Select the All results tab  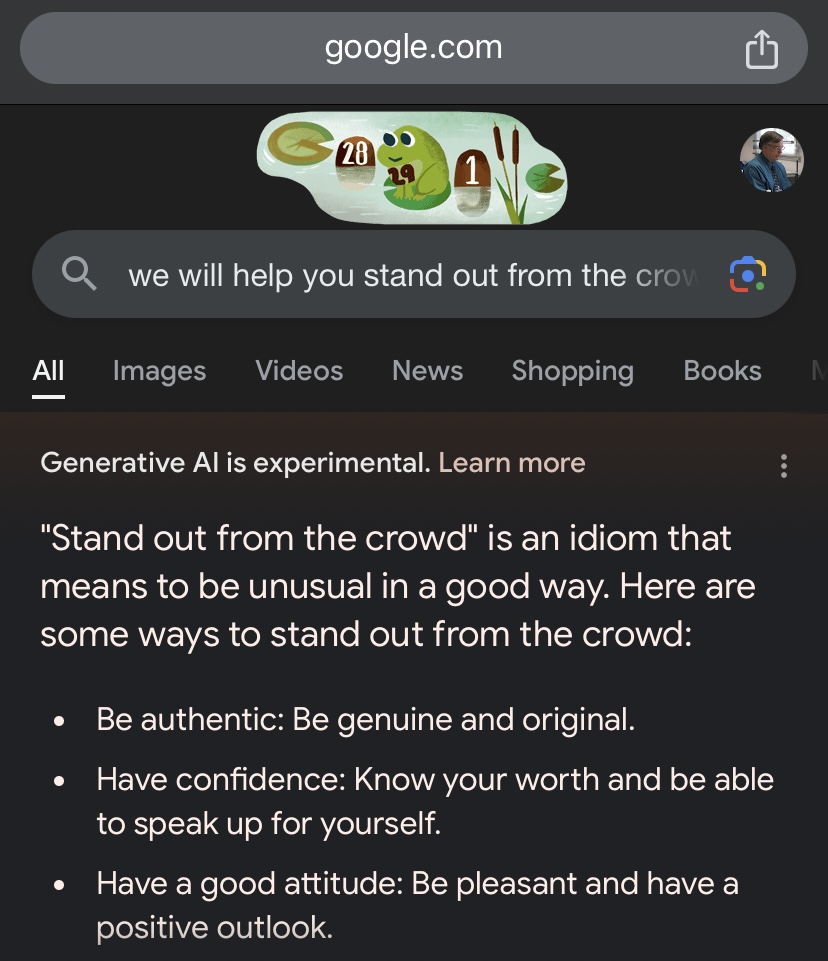[x=48, y=371]
